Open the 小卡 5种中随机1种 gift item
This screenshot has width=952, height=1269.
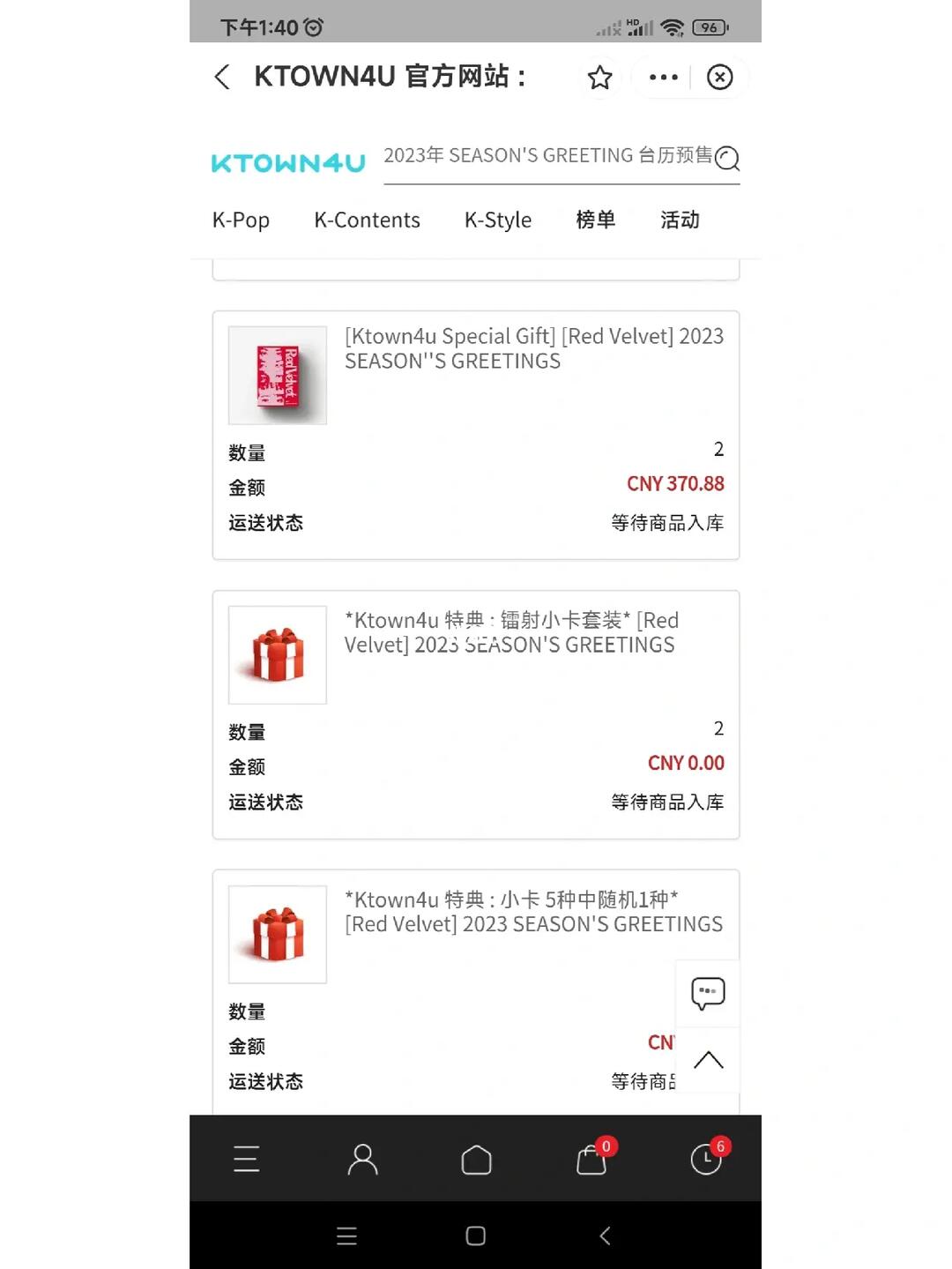[x=533, y=911]
